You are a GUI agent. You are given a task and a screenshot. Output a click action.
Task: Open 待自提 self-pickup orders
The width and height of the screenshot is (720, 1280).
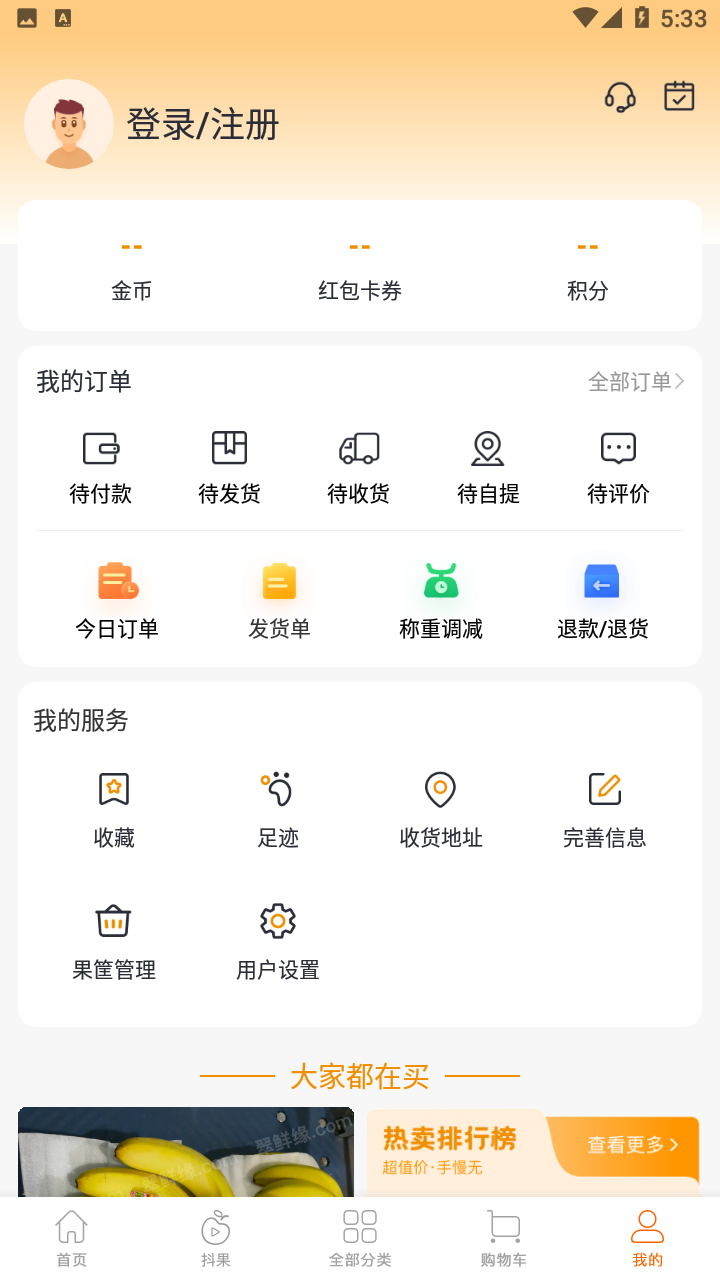[x=488, y=466]
